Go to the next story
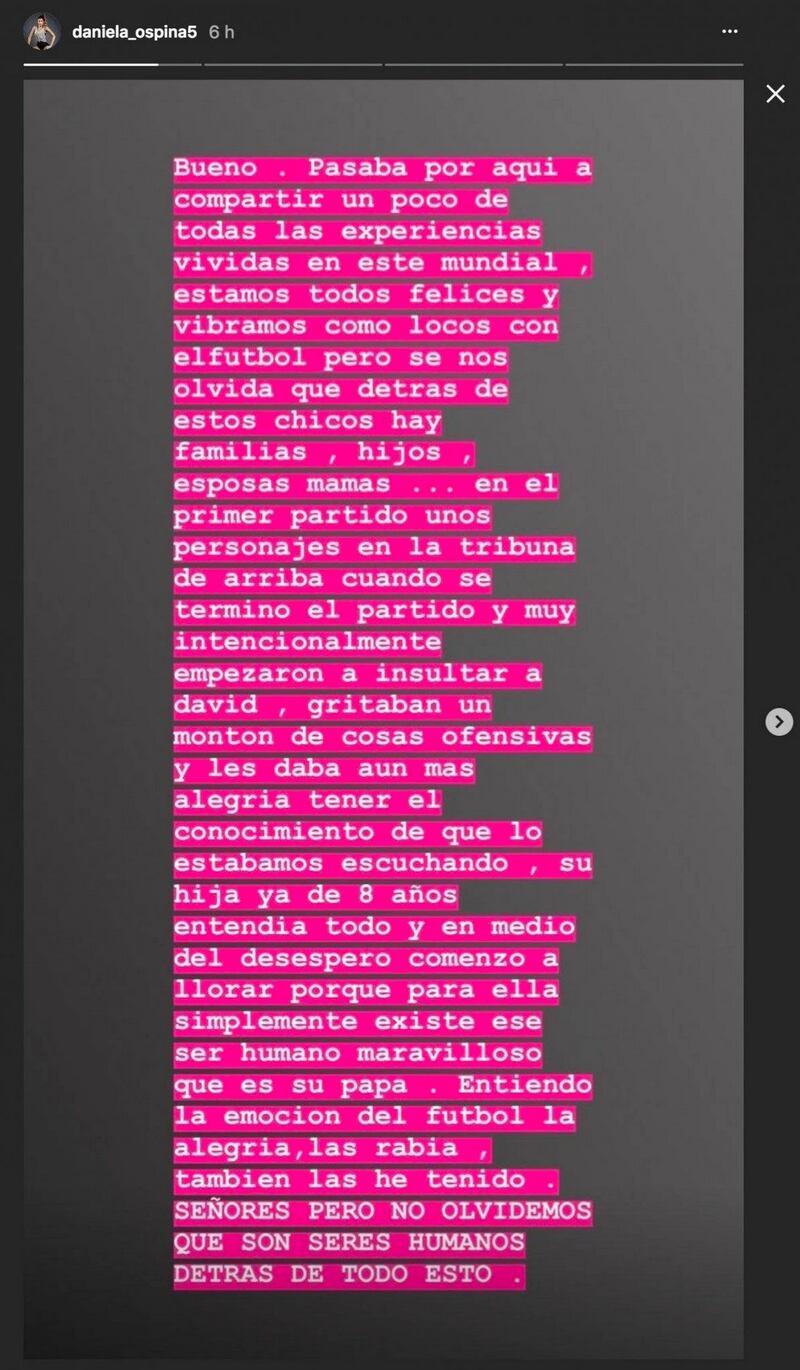Image resolution: width=800 pixels, height=1370 pixels. (x=779, y=722)
